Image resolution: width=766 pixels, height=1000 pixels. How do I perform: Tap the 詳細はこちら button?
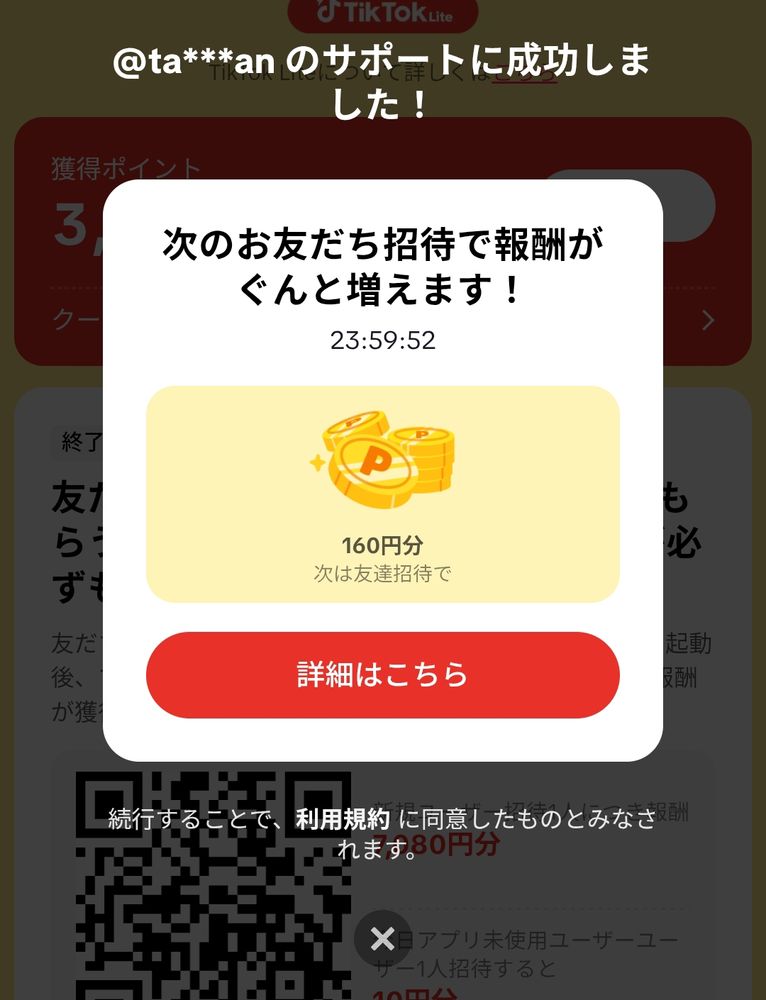point(383,675)
